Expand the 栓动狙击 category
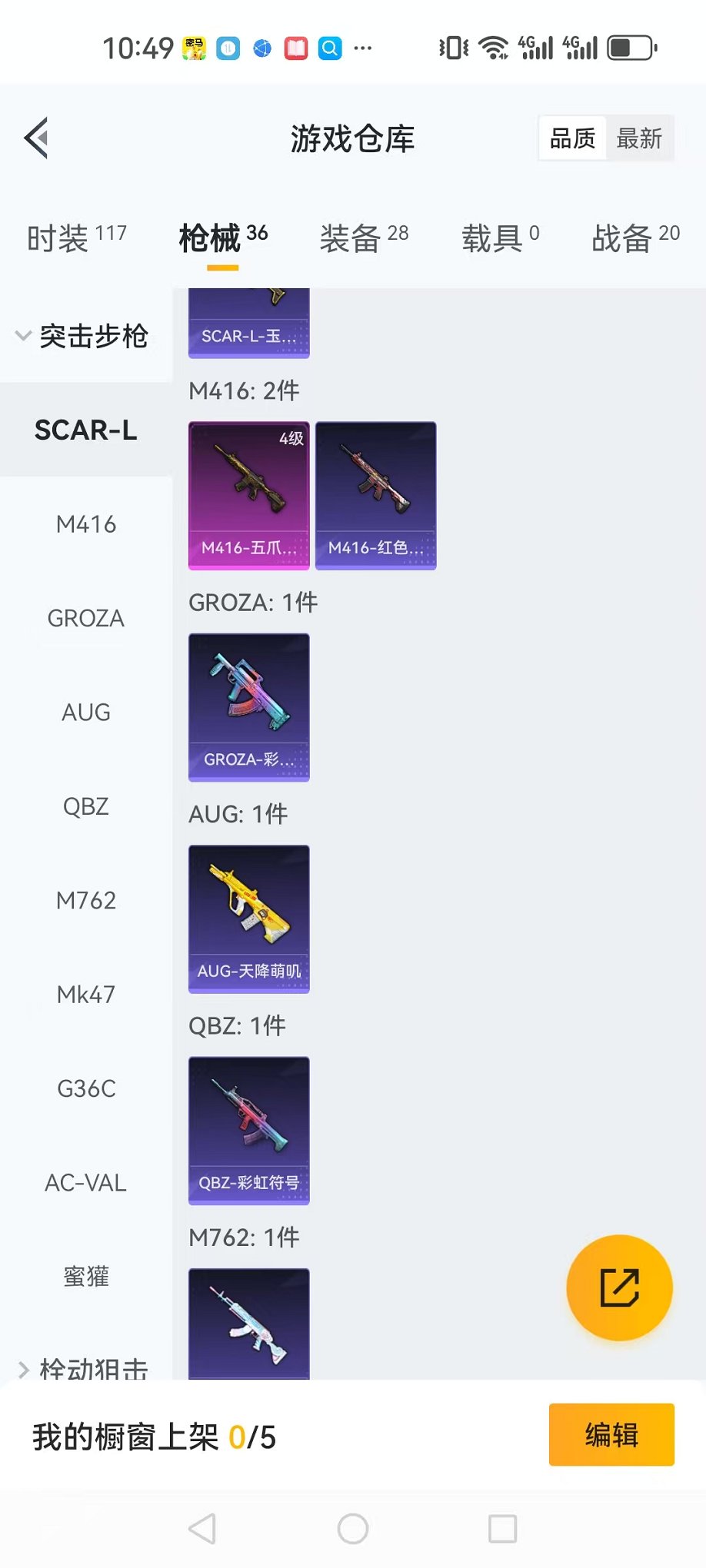 coord(83,1368)
